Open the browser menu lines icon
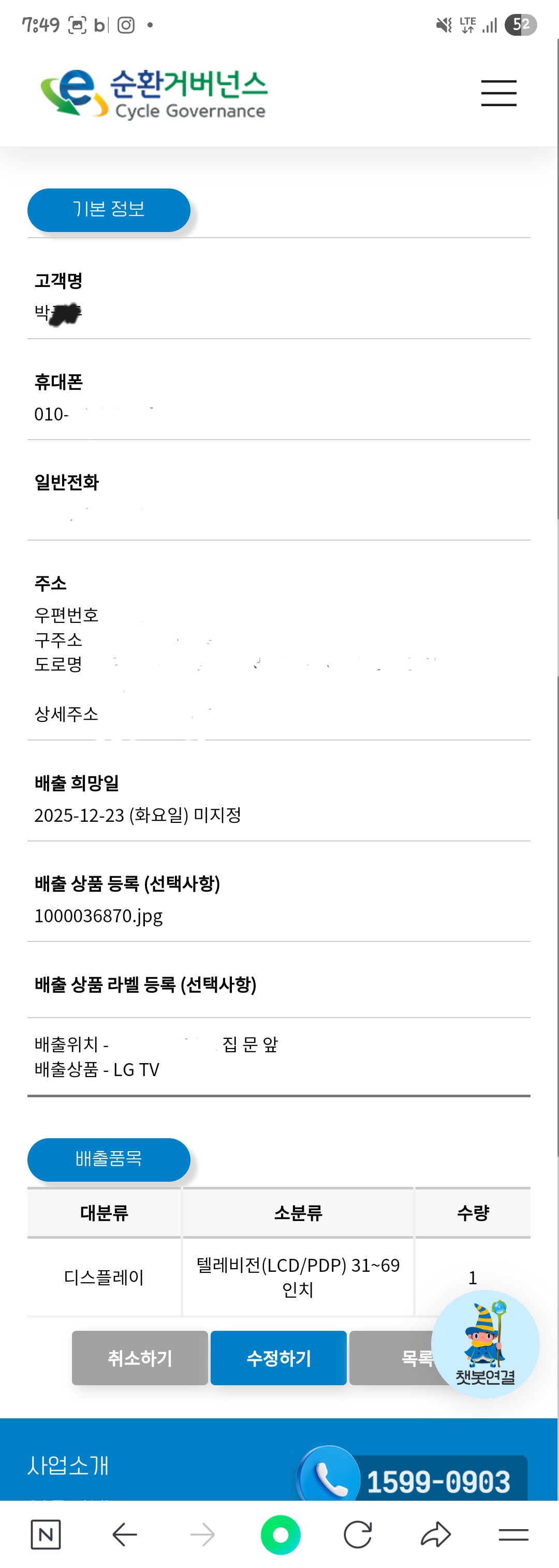Screen dimensions: 559x1568 513,1534
